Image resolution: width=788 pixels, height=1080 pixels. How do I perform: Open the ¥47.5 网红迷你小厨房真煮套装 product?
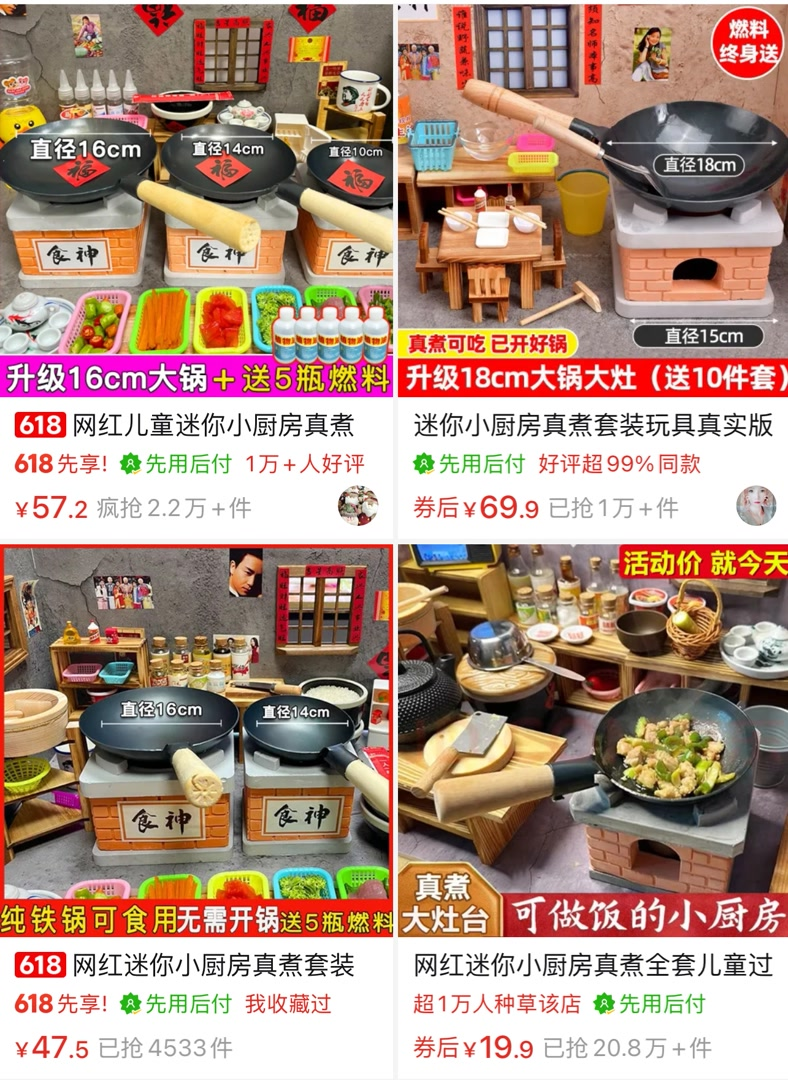click(196, 740)
